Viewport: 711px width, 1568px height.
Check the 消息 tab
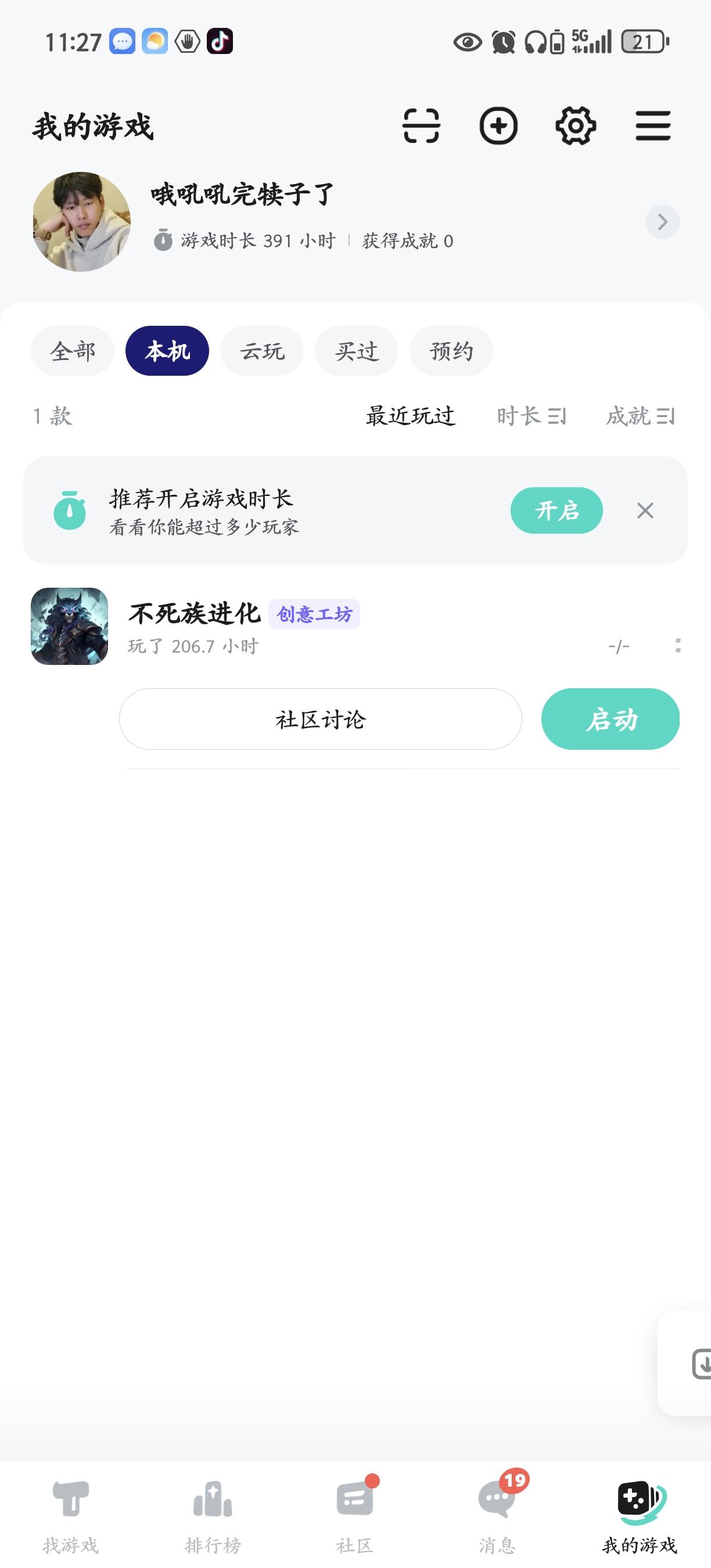pyautogui.click(x=497, y=1516)
